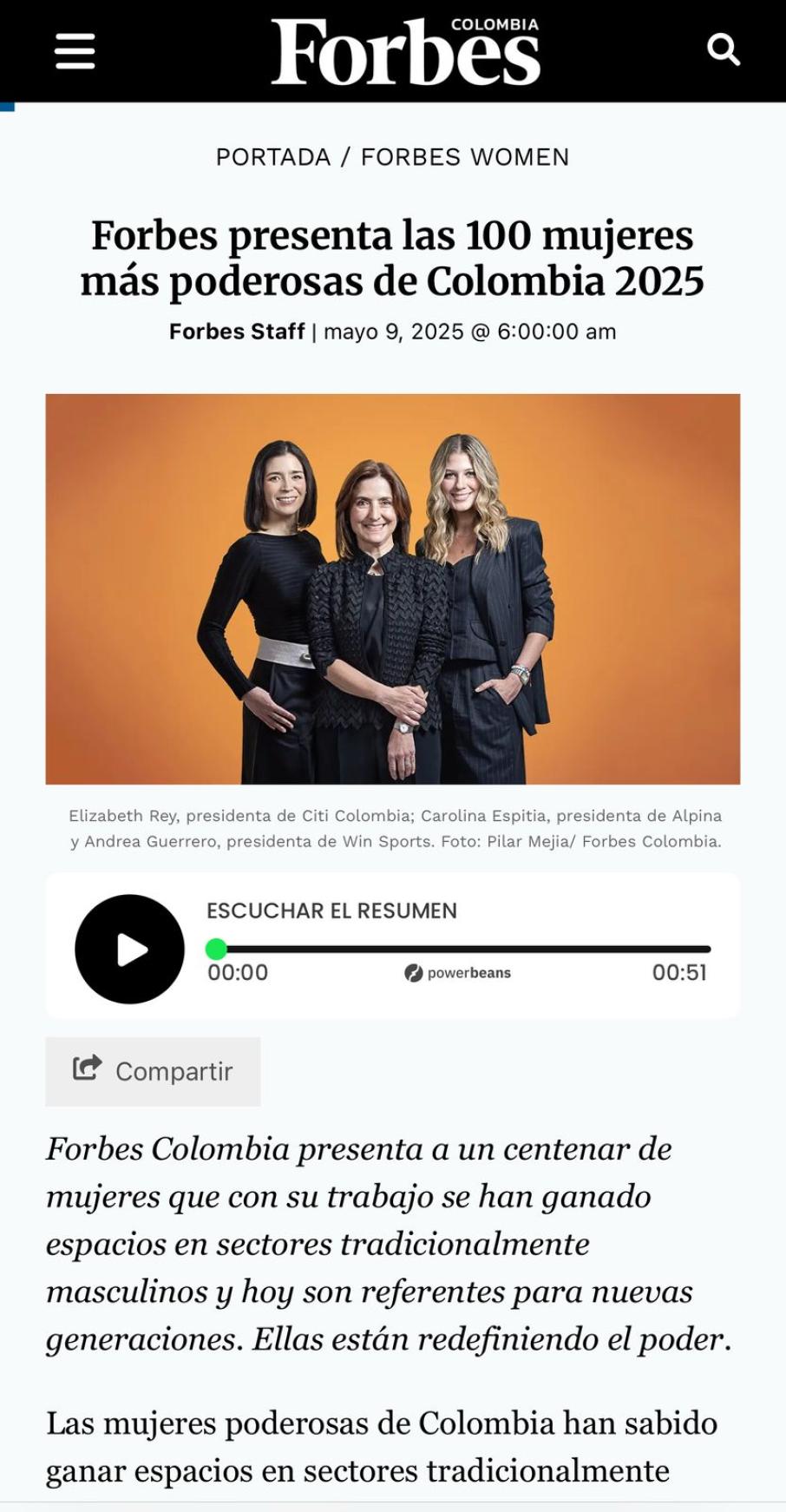Share the article with Compartir

[x=154, y=1071]
